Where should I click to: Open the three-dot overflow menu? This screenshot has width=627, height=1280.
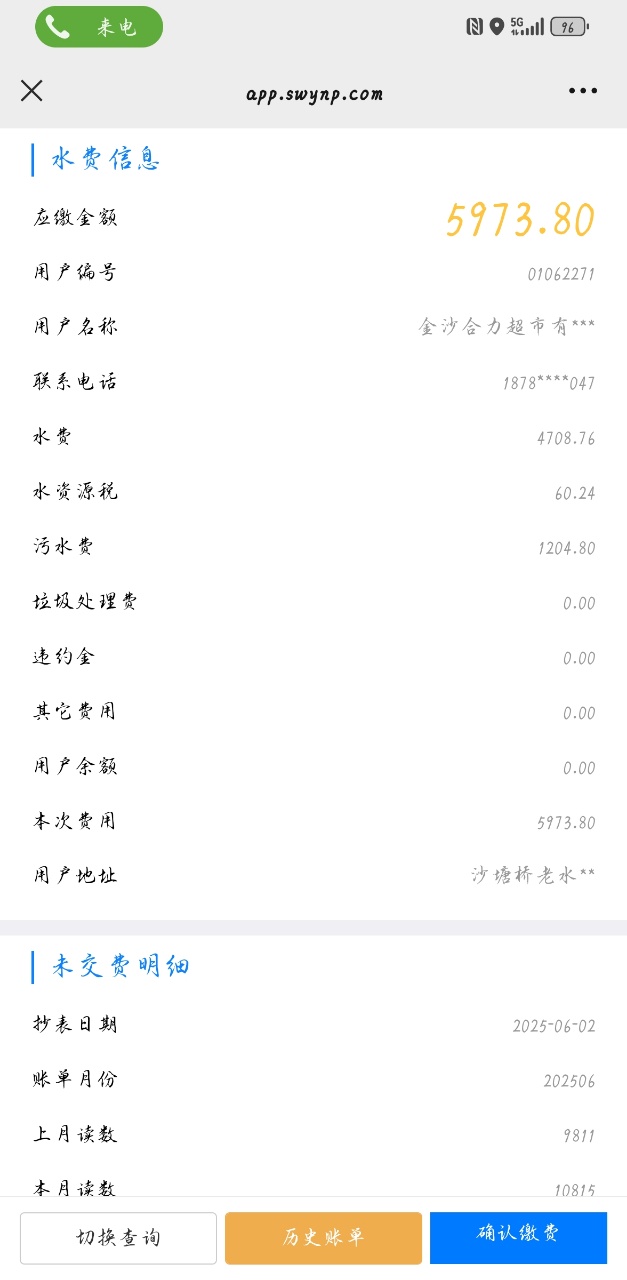click(x=582, y=91)
